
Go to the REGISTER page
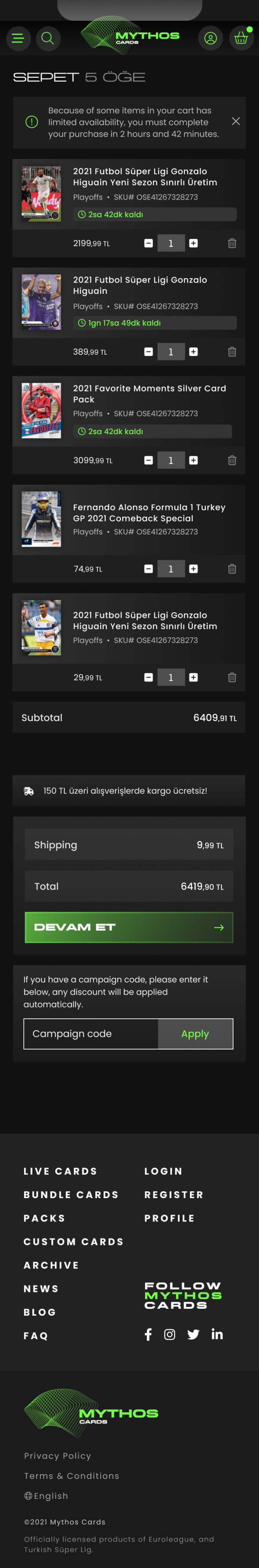[174, 1194]
